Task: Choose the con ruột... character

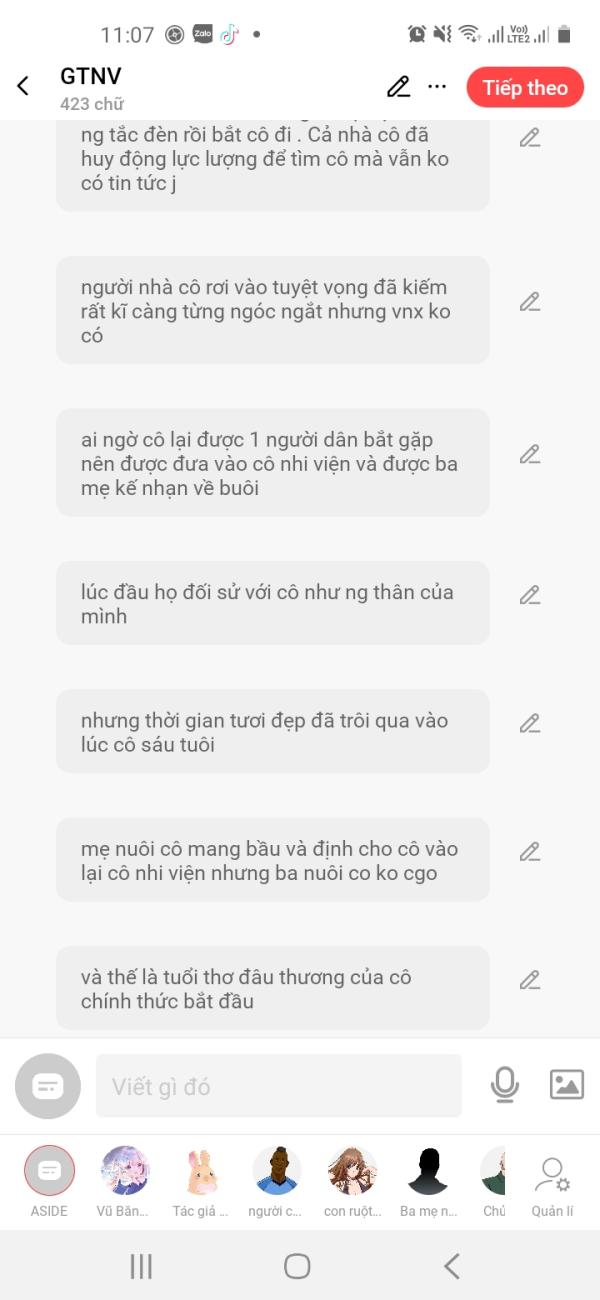Action: tap(352, 1182)
